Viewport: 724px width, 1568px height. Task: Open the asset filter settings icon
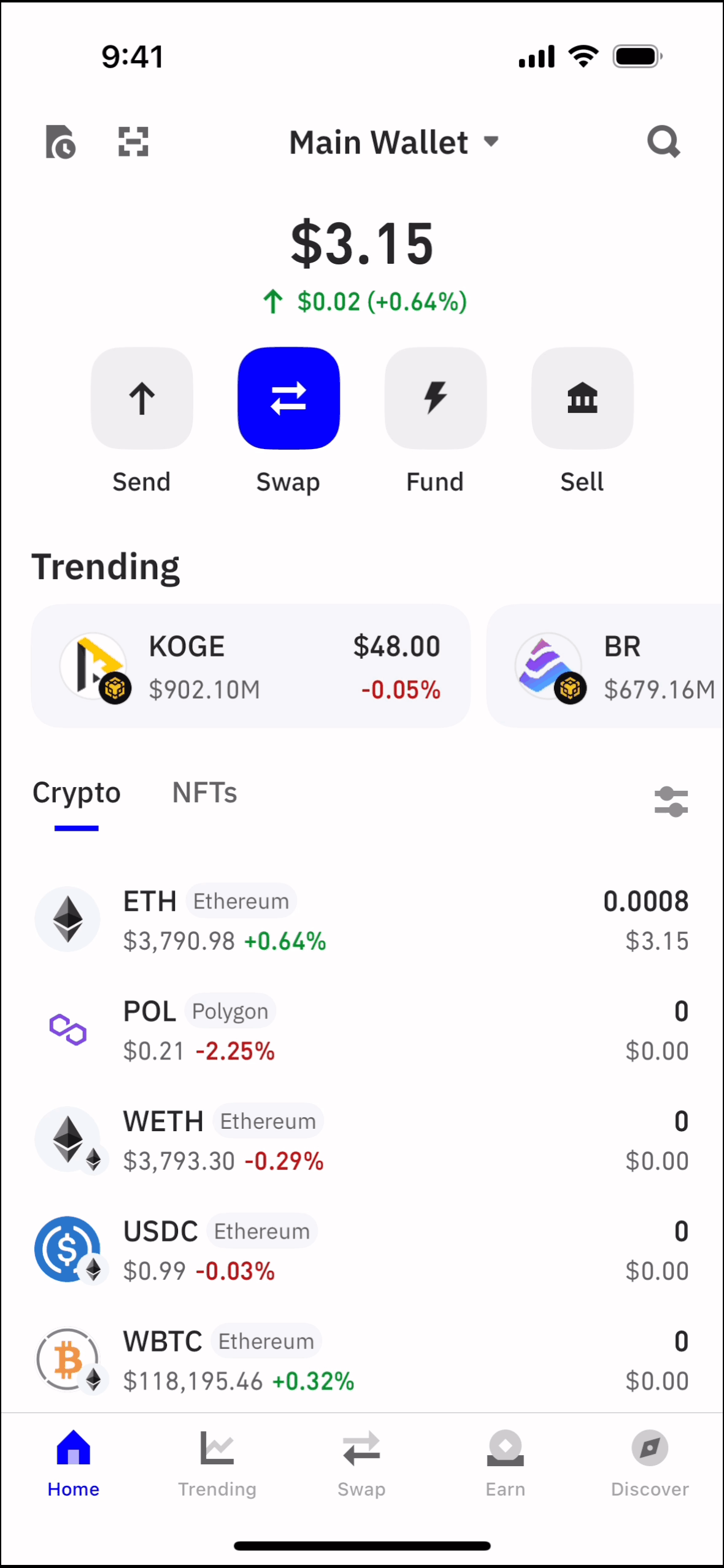tap(671, 802)
